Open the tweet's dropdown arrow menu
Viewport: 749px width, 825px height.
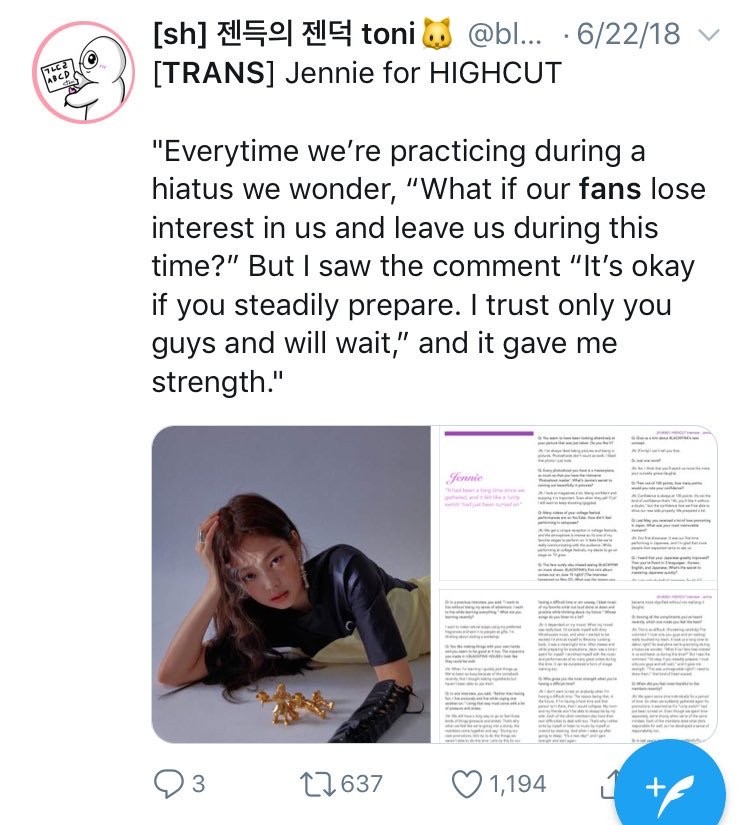[707, 36]
